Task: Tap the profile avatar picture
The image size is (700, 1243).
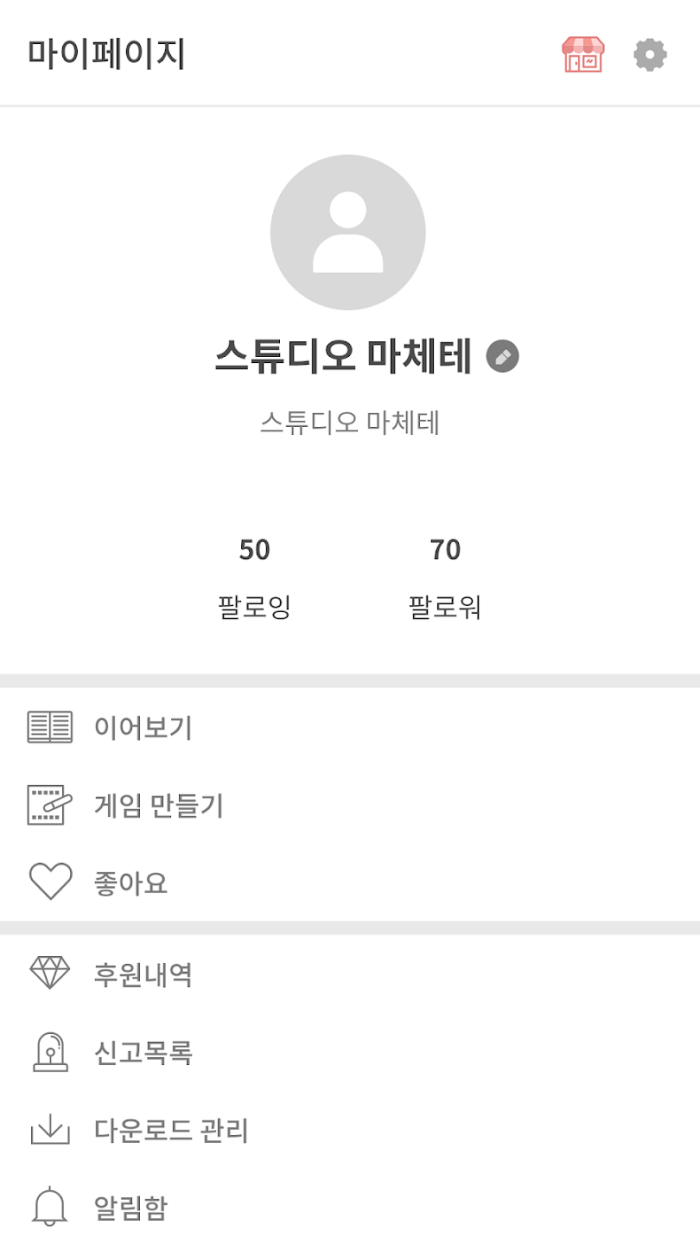Action: [x=348, y=232]
